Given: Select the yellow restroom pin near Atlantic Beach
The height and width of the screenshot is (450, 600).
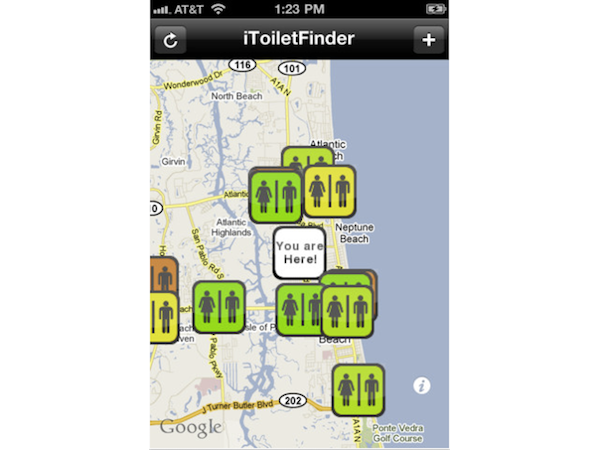Looking at the screenshot, I should 330,191.
